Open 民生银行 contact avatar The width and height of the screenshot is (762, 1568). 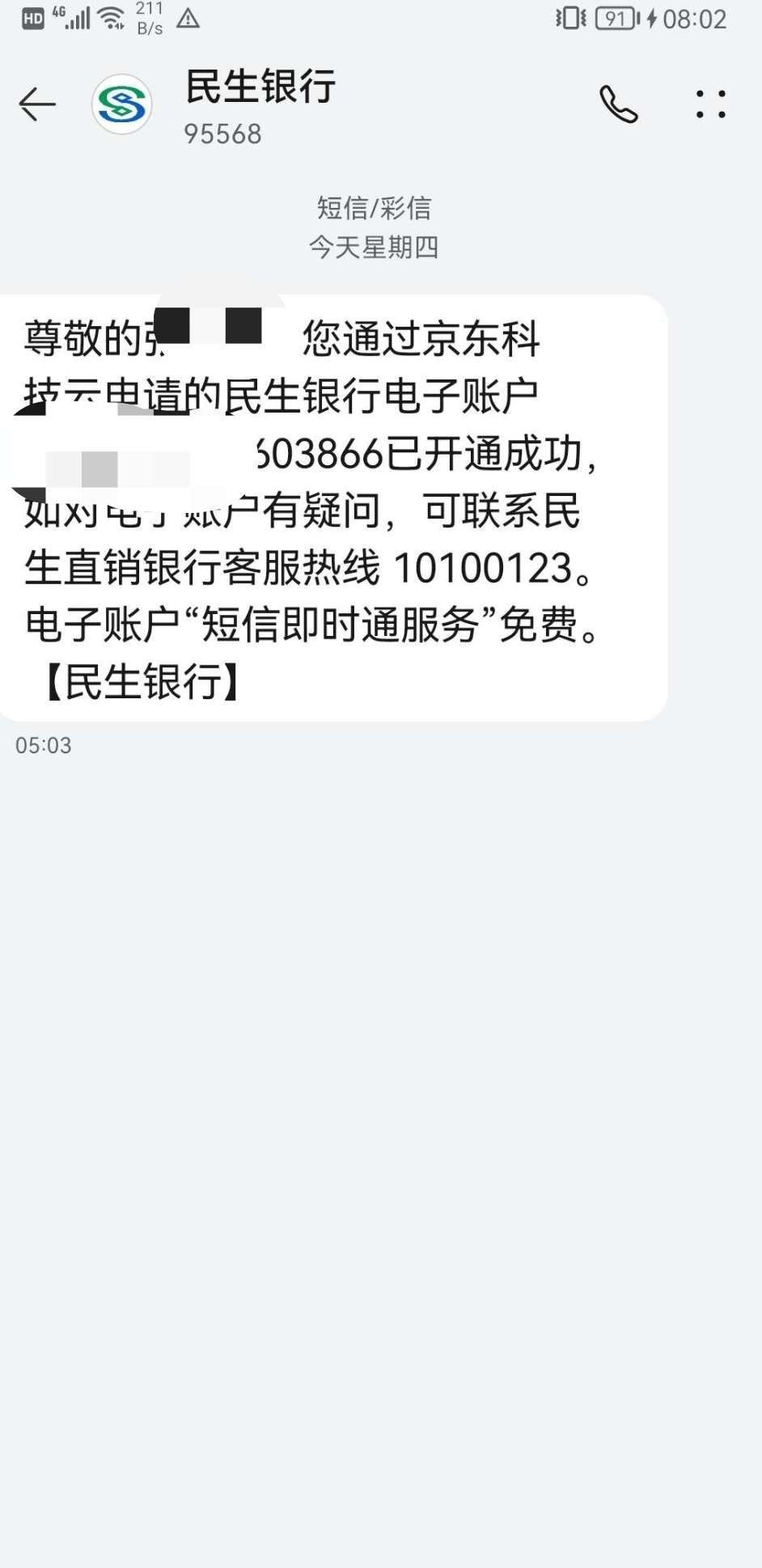pos(122,104)
